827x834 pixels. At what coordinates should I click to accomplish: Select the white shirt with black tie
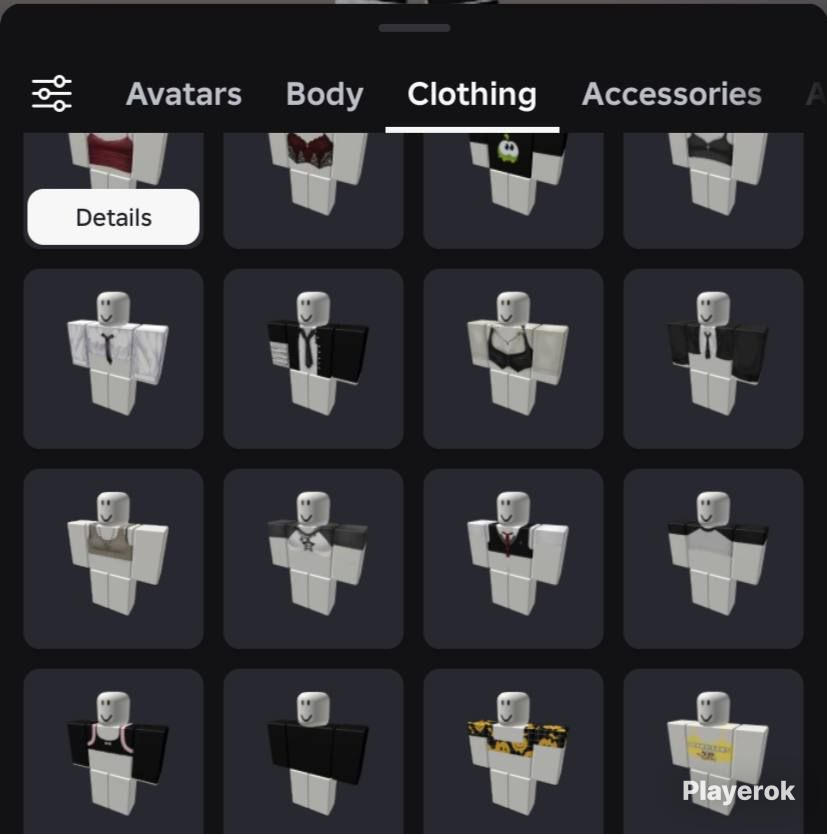pos(113,358)
